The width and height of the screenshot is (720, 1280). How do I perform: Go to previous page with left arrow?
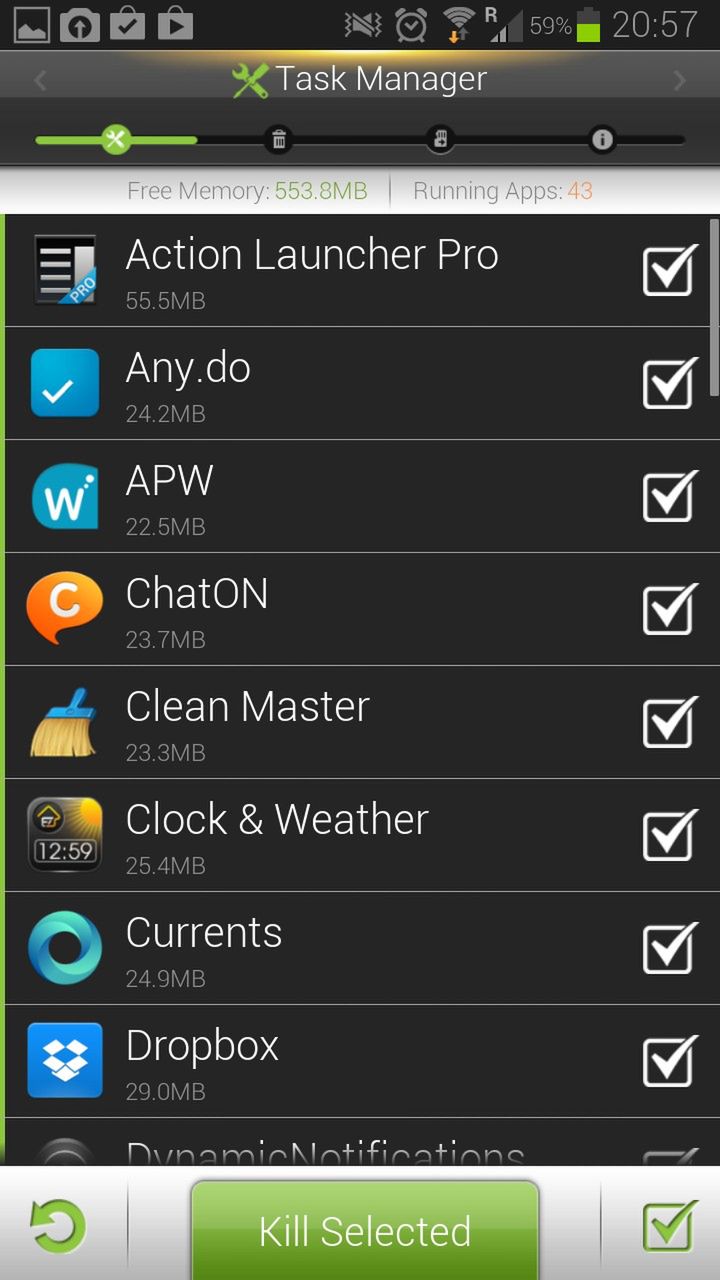[40, 81]
